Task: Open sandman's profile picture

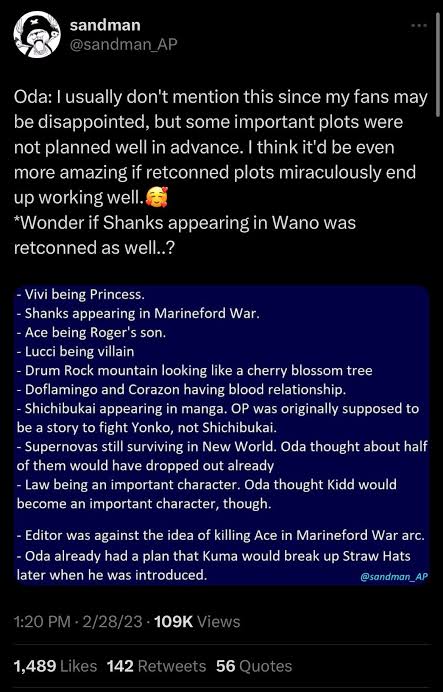Action: tap(37, 34)
